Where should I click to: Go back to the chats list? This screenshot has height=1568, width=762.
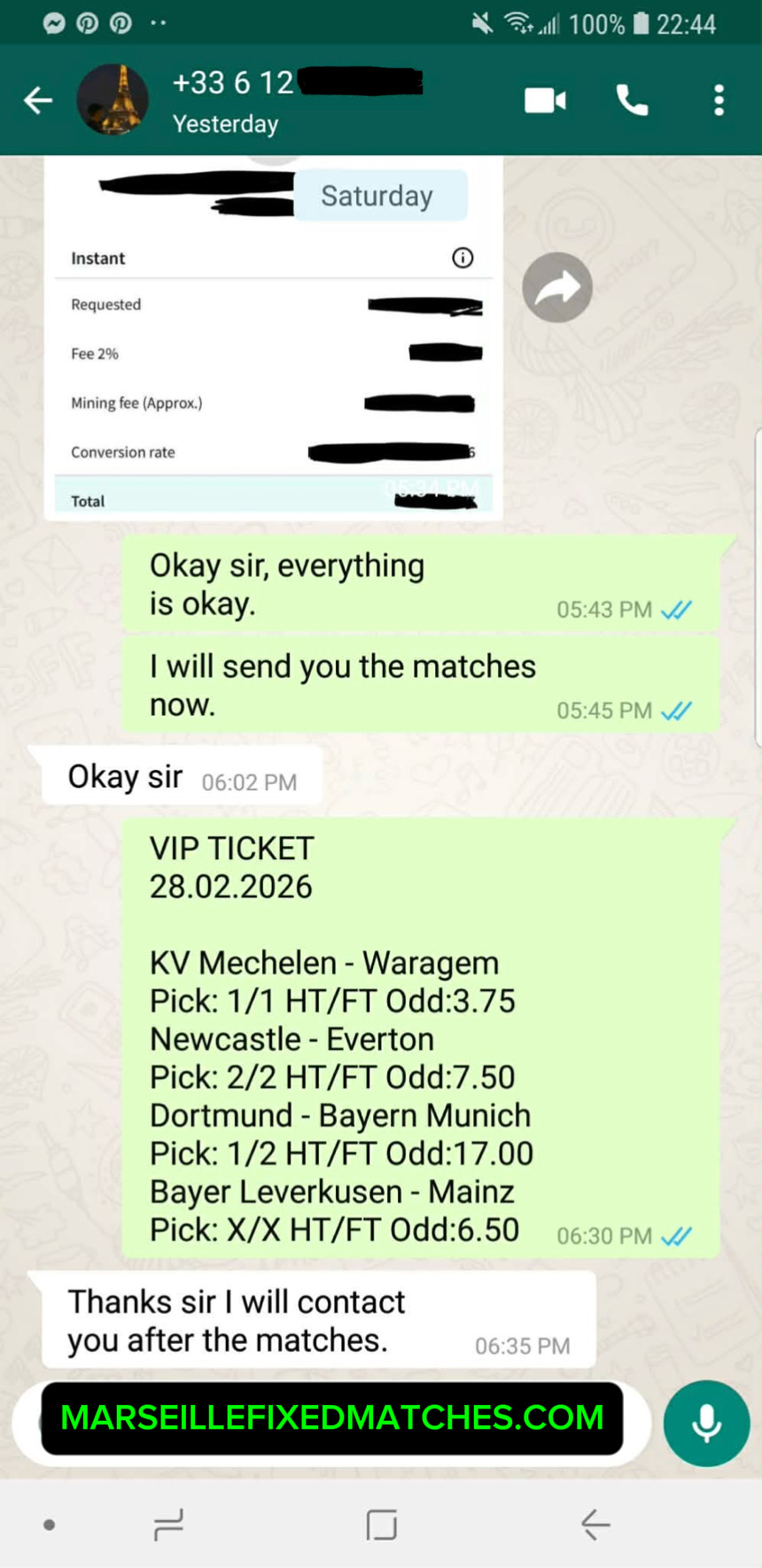[x=37, y=100]
